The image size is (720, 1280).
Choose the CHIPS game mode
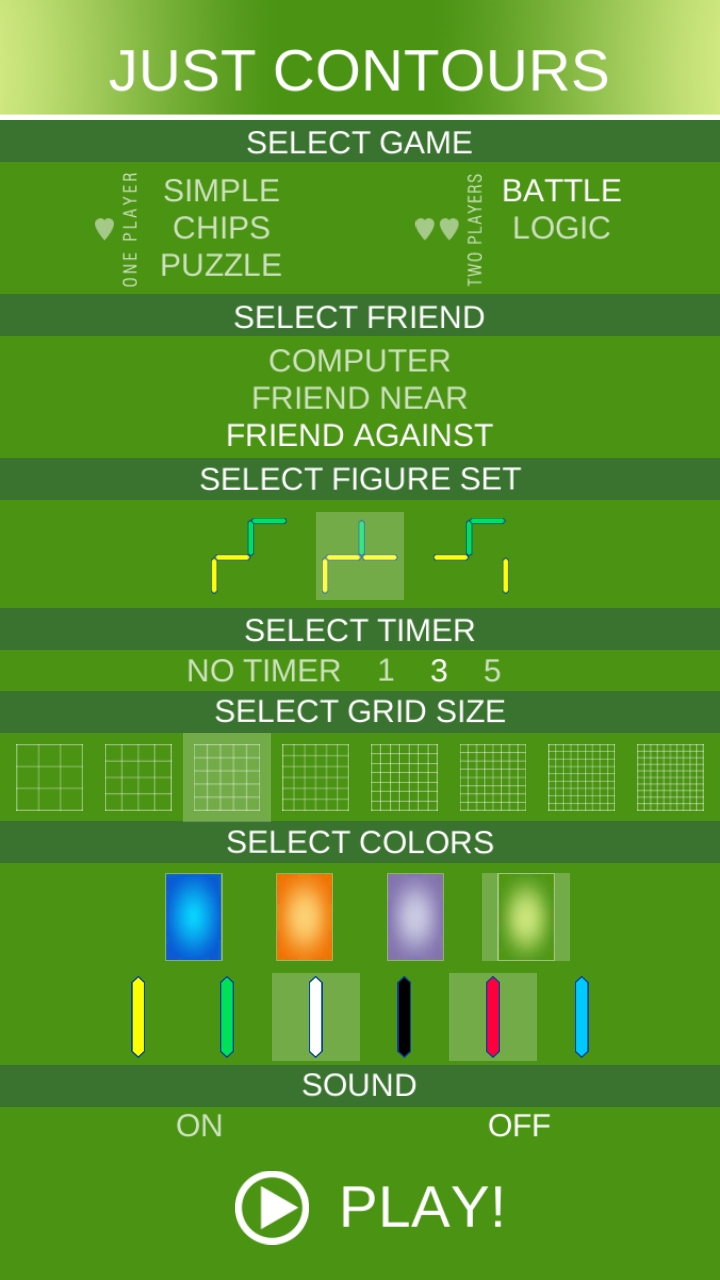(221, 227)
